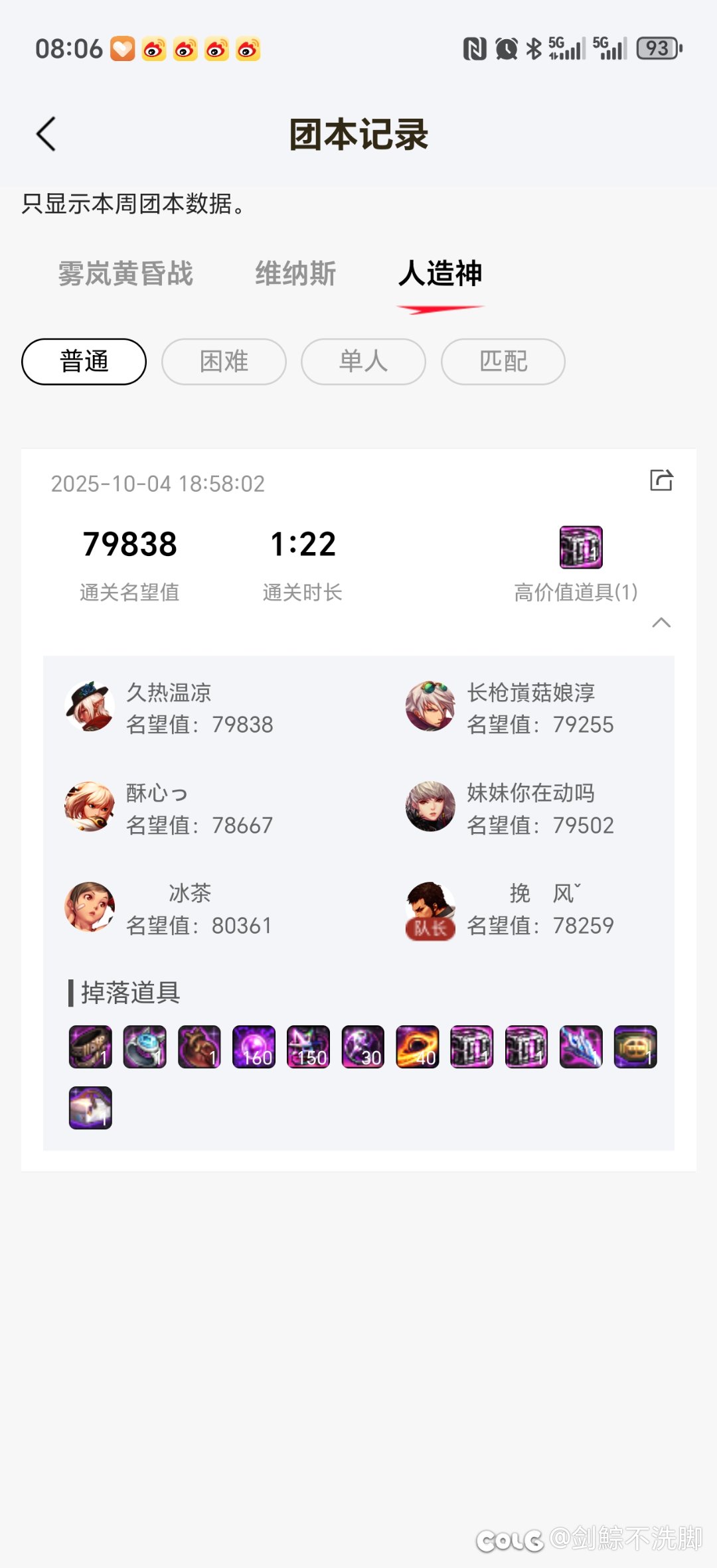Open player 冰茶's profile
The width and height of the screenshot is (717, 1568).
pyautogui.click(x=90, y=907)
